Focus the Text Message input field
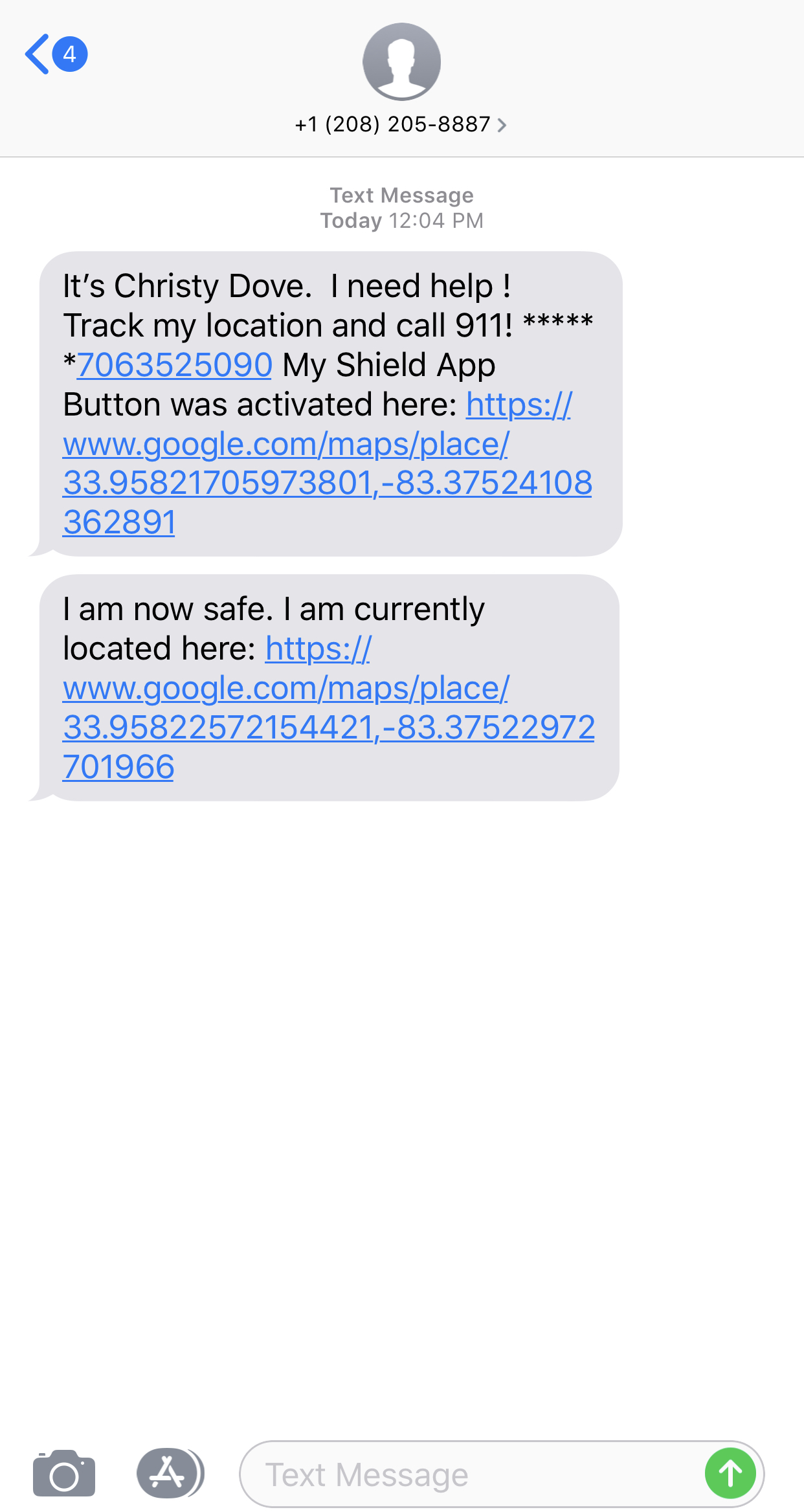Viewport: 804px width, 1512px height. click(466, 1475)
